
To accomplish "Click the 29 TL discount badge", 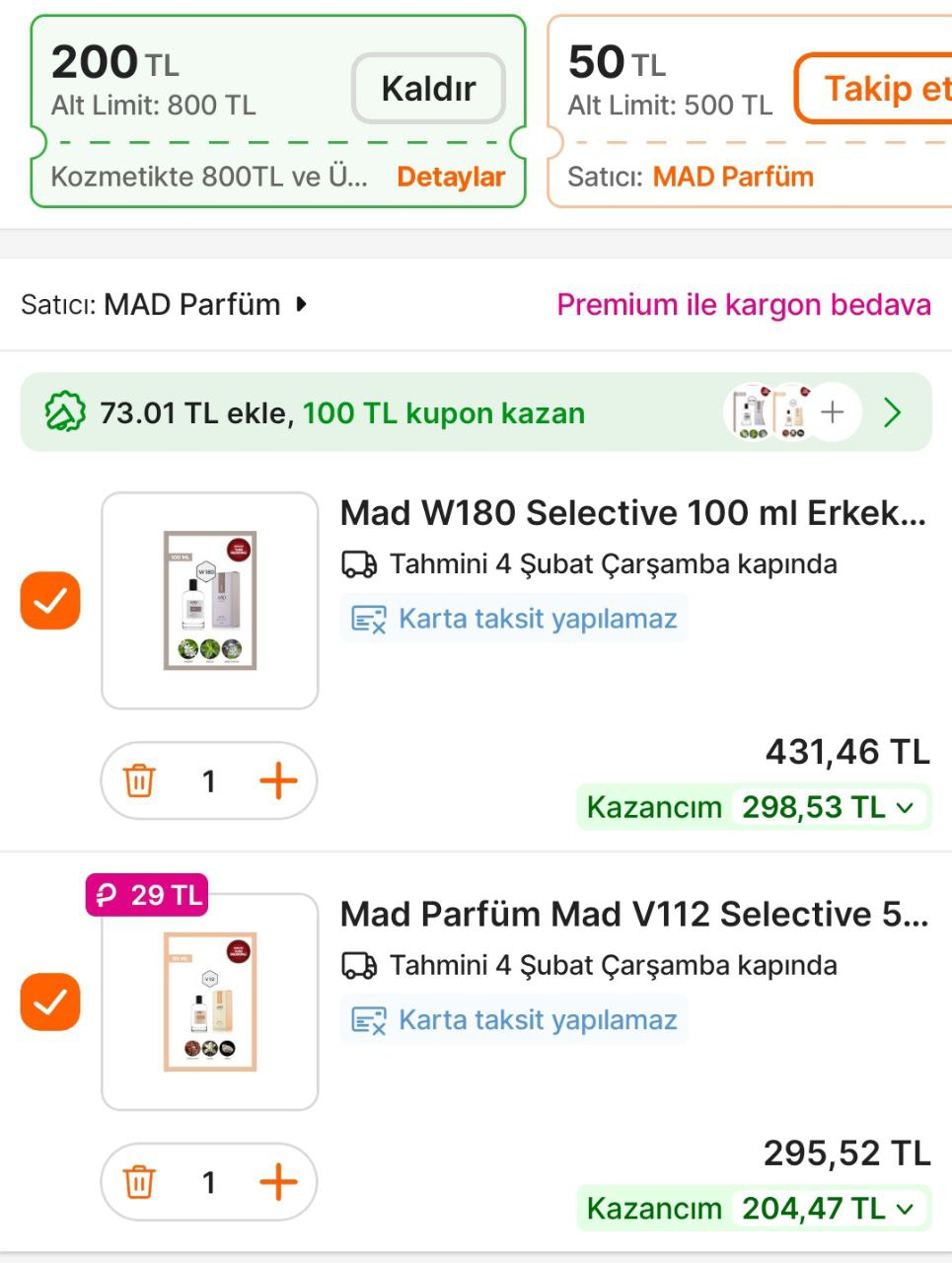I will pos(146,896).
